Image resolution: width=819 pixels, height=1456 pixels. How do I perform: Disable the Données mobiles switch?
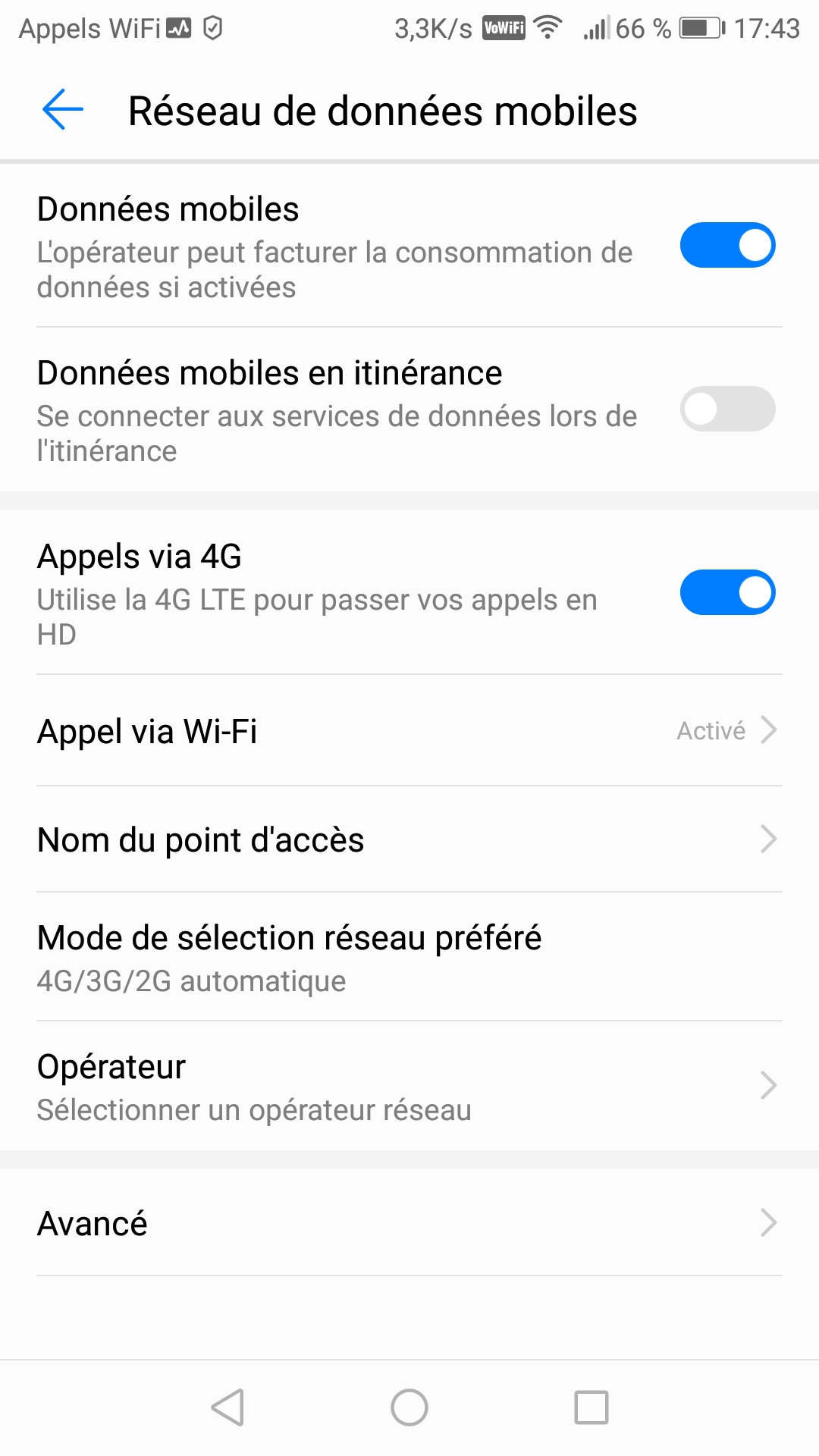click(727, 244)
